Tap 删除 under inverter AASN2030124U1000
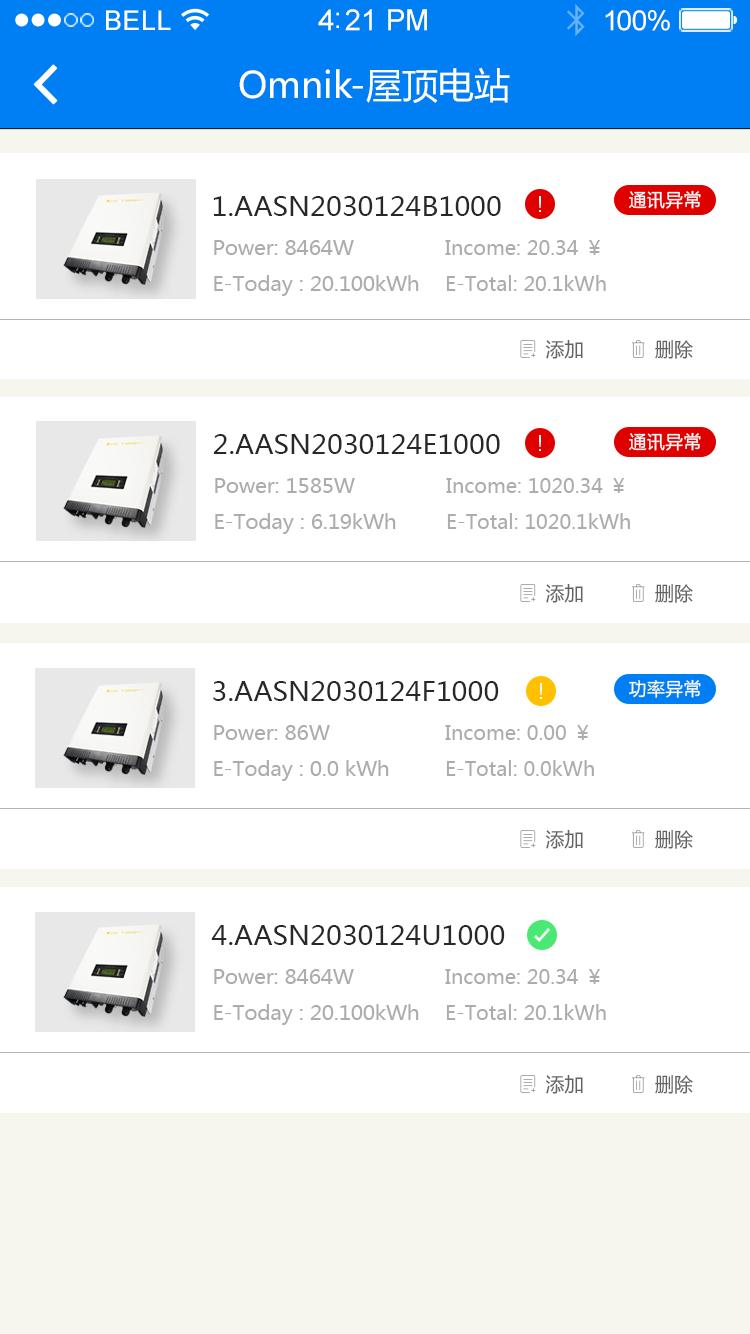This screenshot has width=750, height=1334. (x=662, y=1085)
